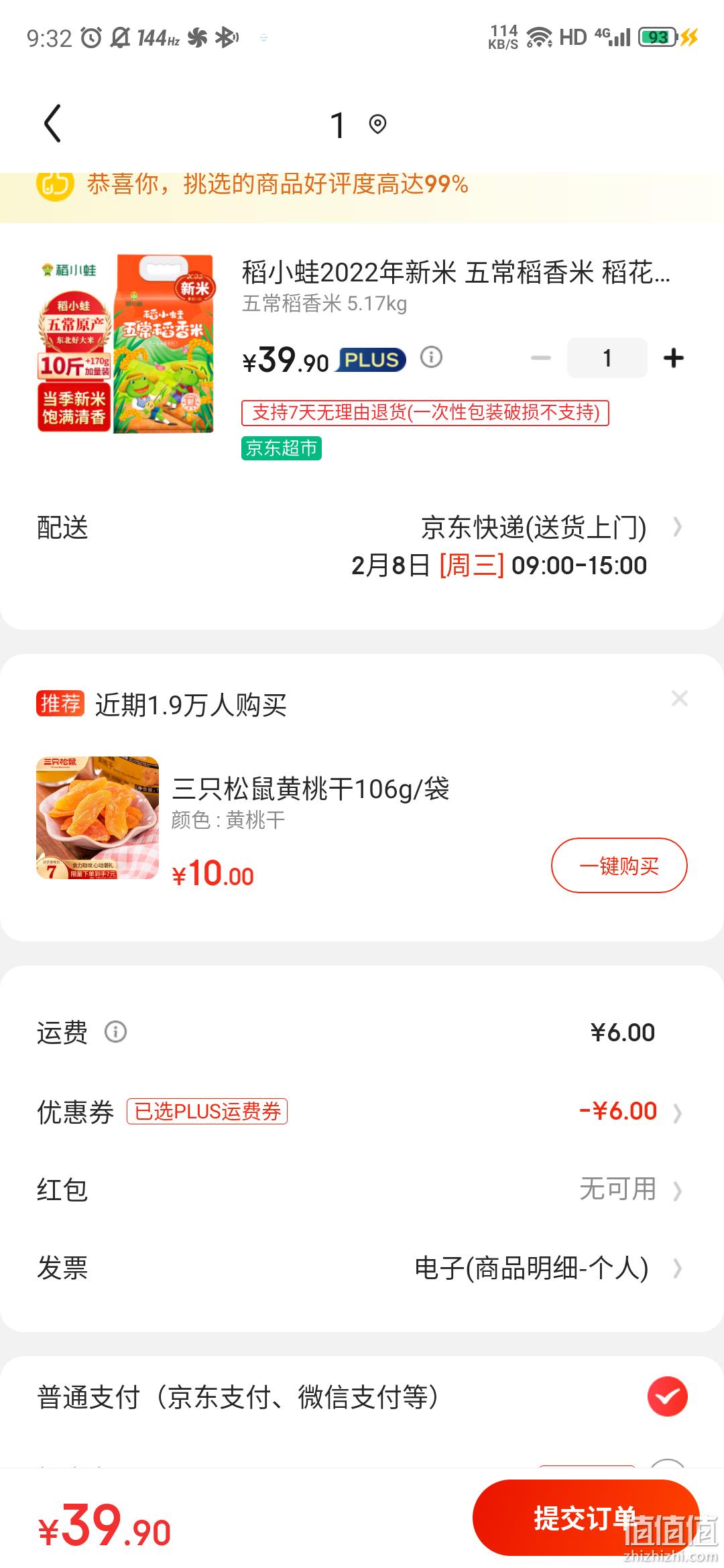Image resolution: width=724 pixels, height=1568 pixels.
Task: Open the 红包 red packet row
Action: (x=362, y=1189)
